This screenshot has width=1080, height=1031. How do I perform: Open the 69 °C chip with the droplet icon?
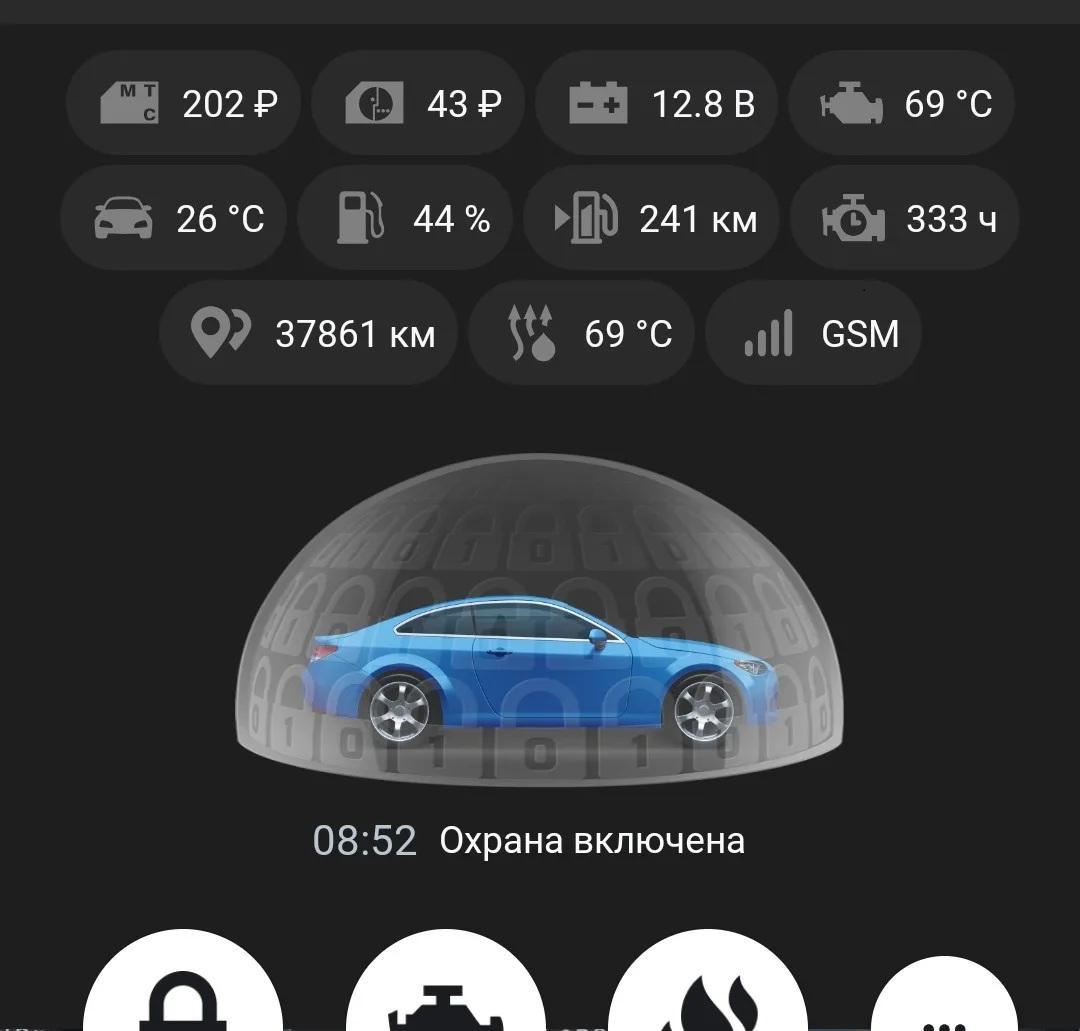(582, 333)
